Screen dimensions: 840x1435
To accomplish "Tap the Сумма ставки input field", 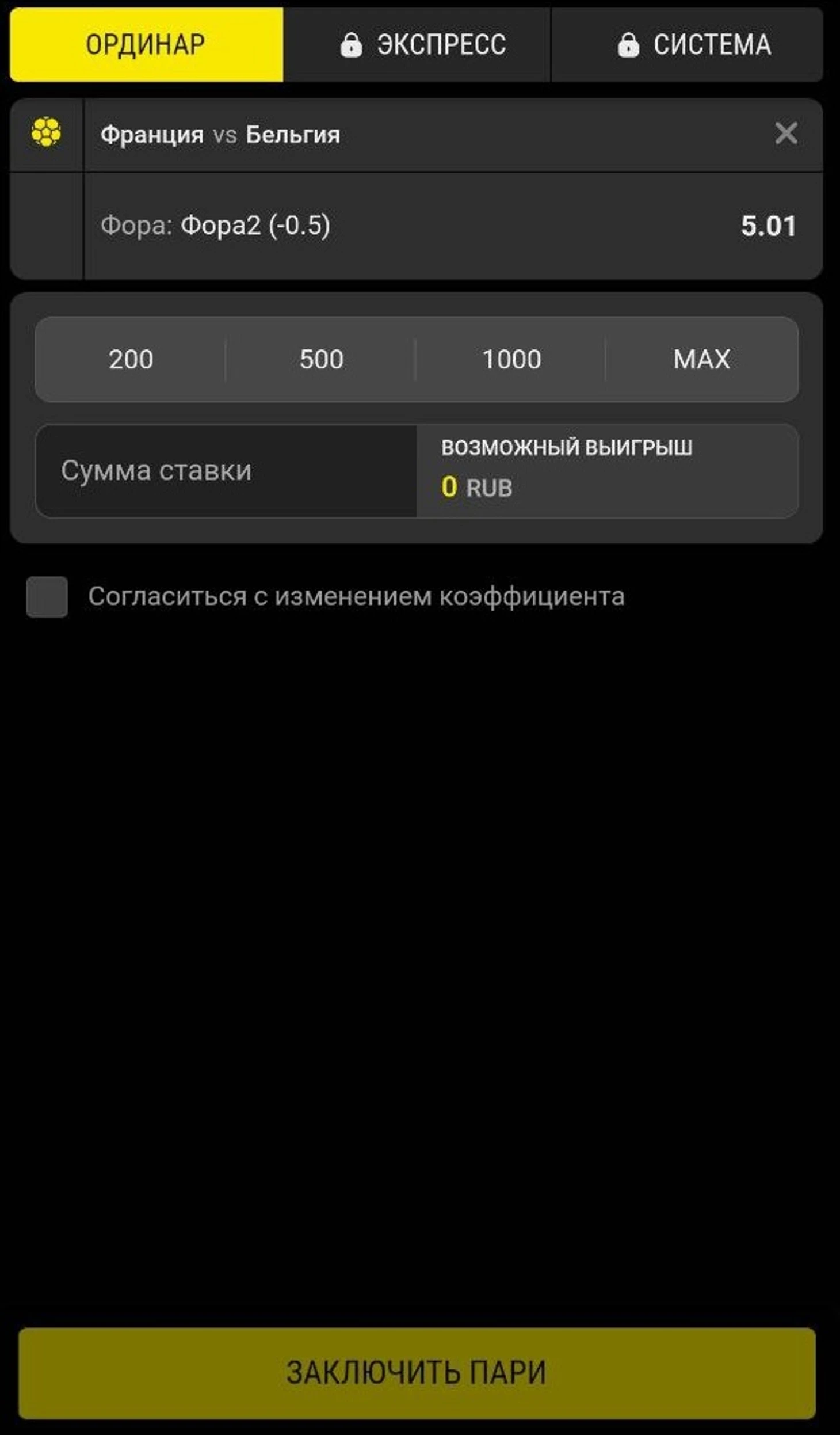I will tap(226, 471).
